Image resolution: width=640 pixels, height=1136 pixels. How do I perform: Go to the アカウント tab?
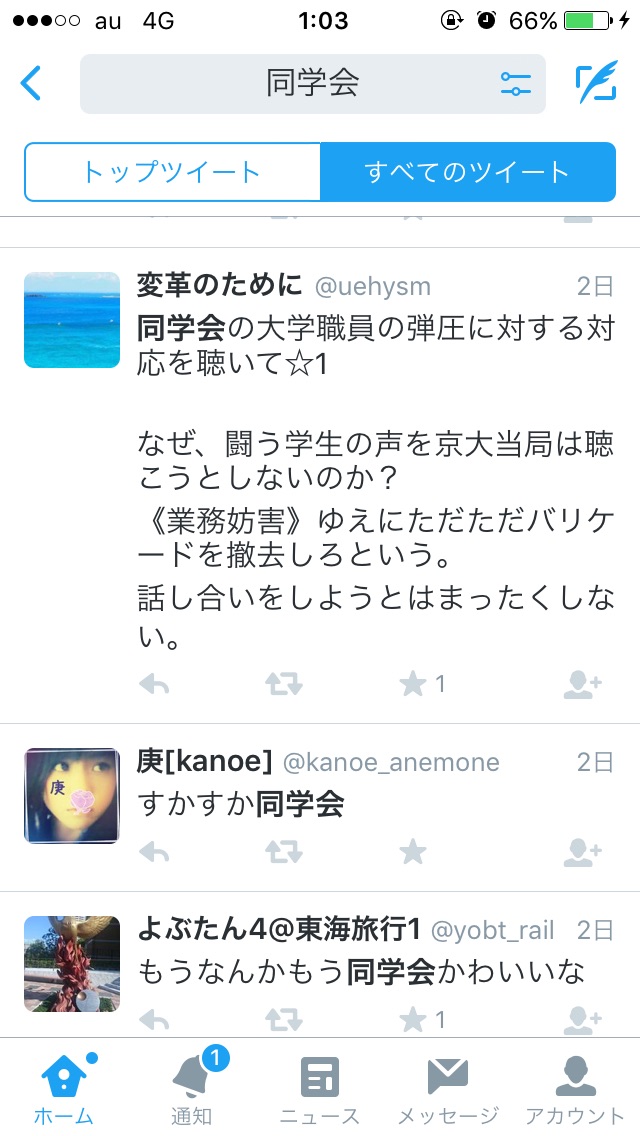(575, 1088)
